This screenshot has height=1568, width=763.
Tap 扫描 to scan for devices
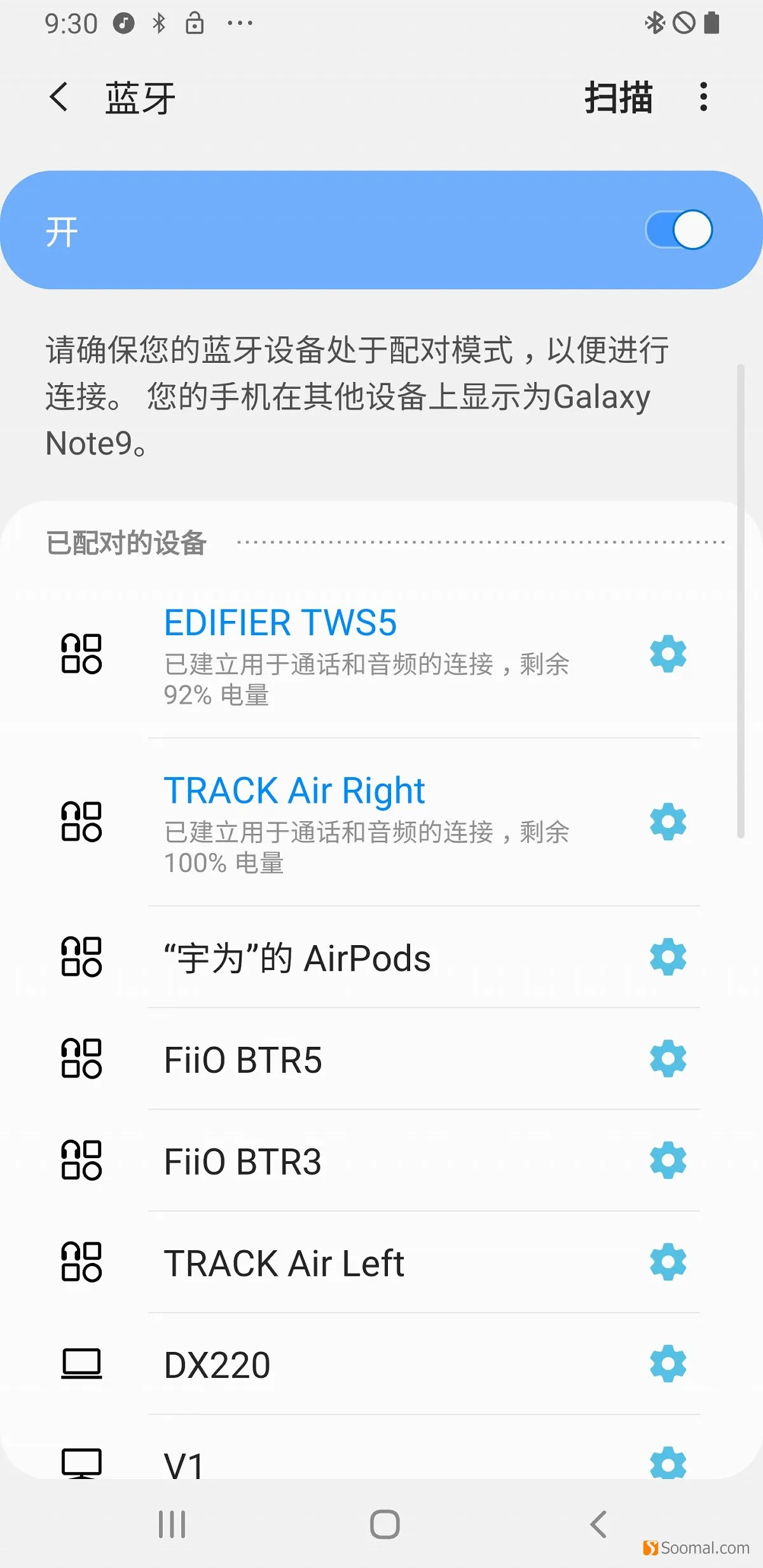click(619, 97)
